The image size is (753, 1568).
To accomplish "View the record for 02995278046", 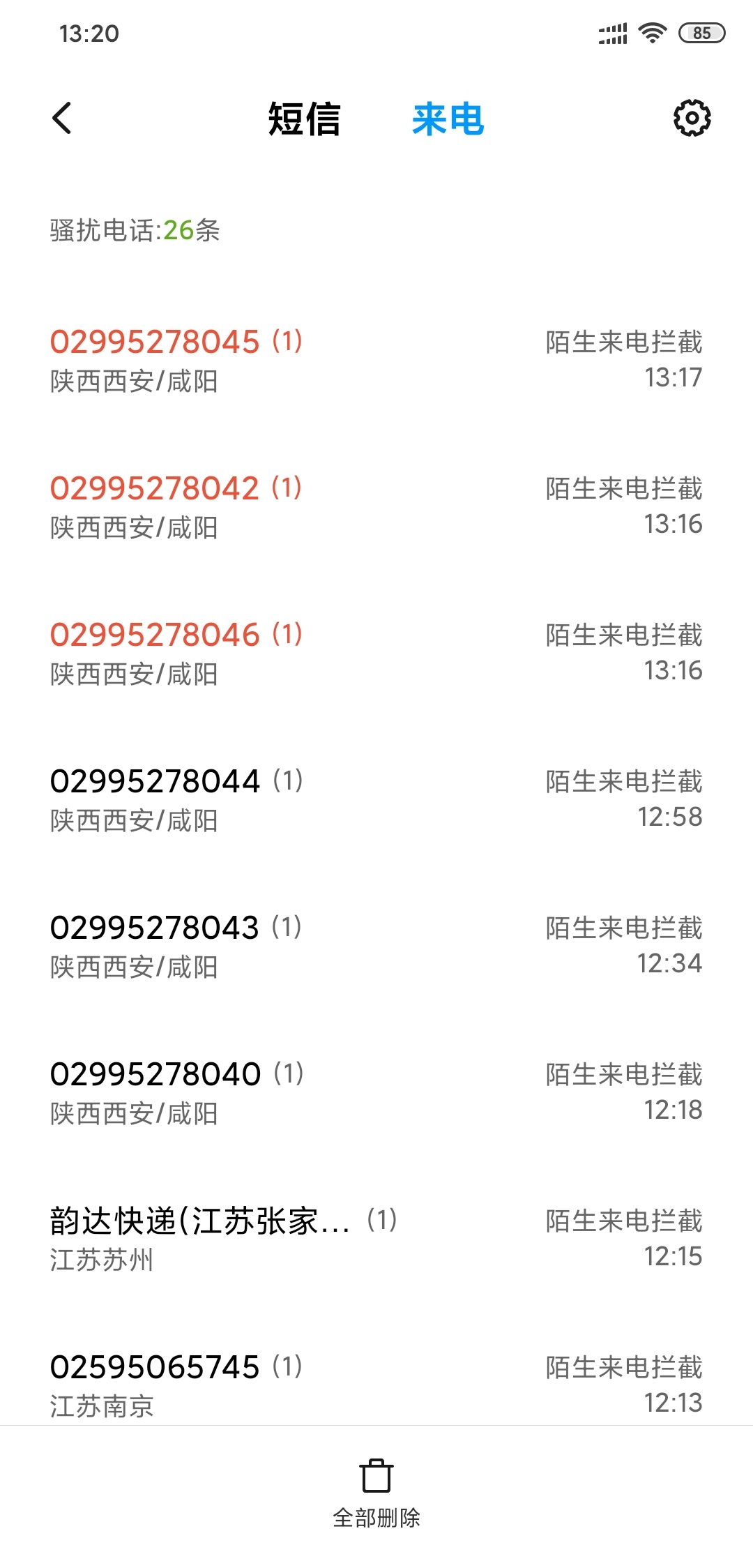I will (376, 653).
